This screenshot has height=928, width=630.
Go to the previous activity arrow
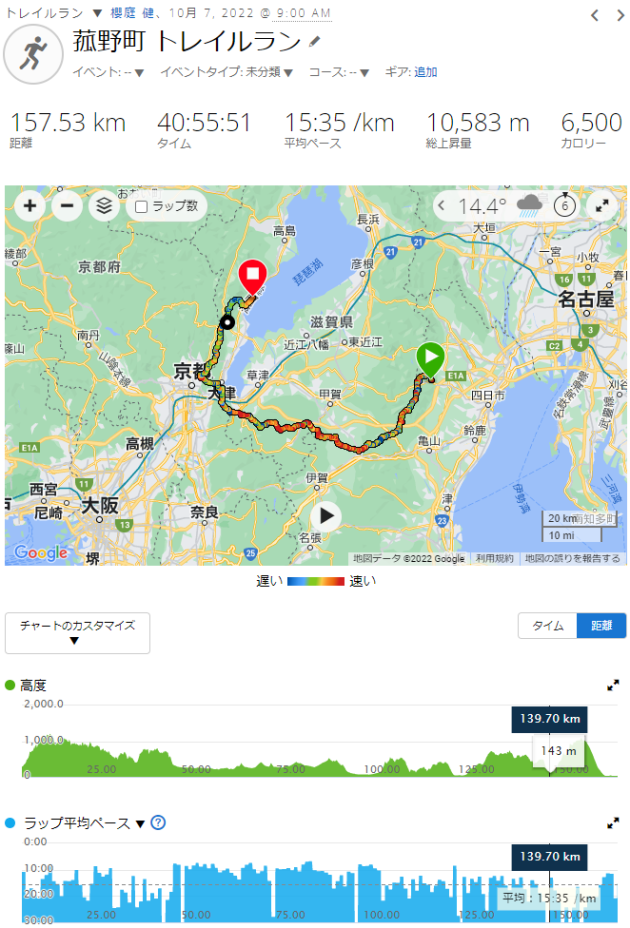pyautogui.click(x=594, y=15)
